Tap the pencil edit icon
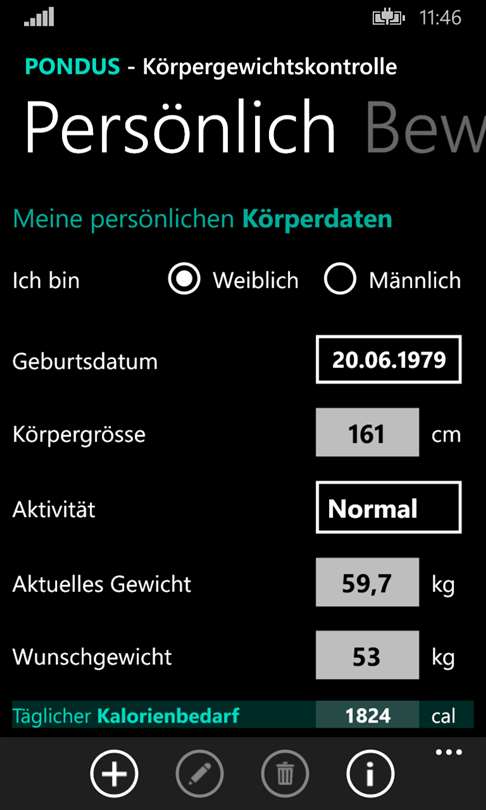The width and height of the screenshot is (486, 810). click(199, 774)
